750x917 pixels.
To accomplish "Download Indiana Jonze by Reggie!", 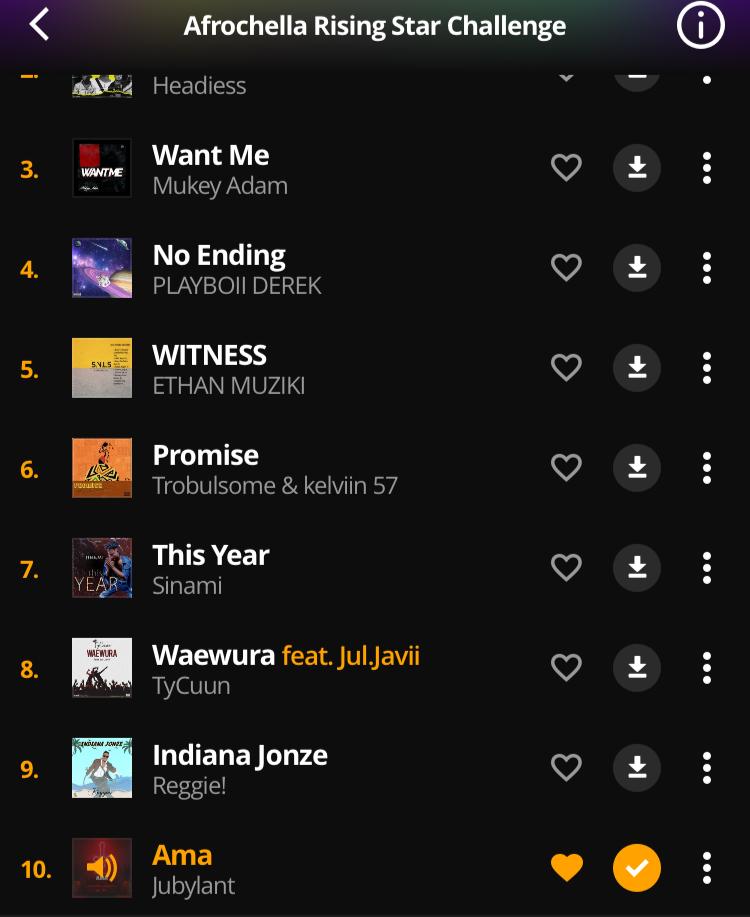I will click(x=637, y=768).
